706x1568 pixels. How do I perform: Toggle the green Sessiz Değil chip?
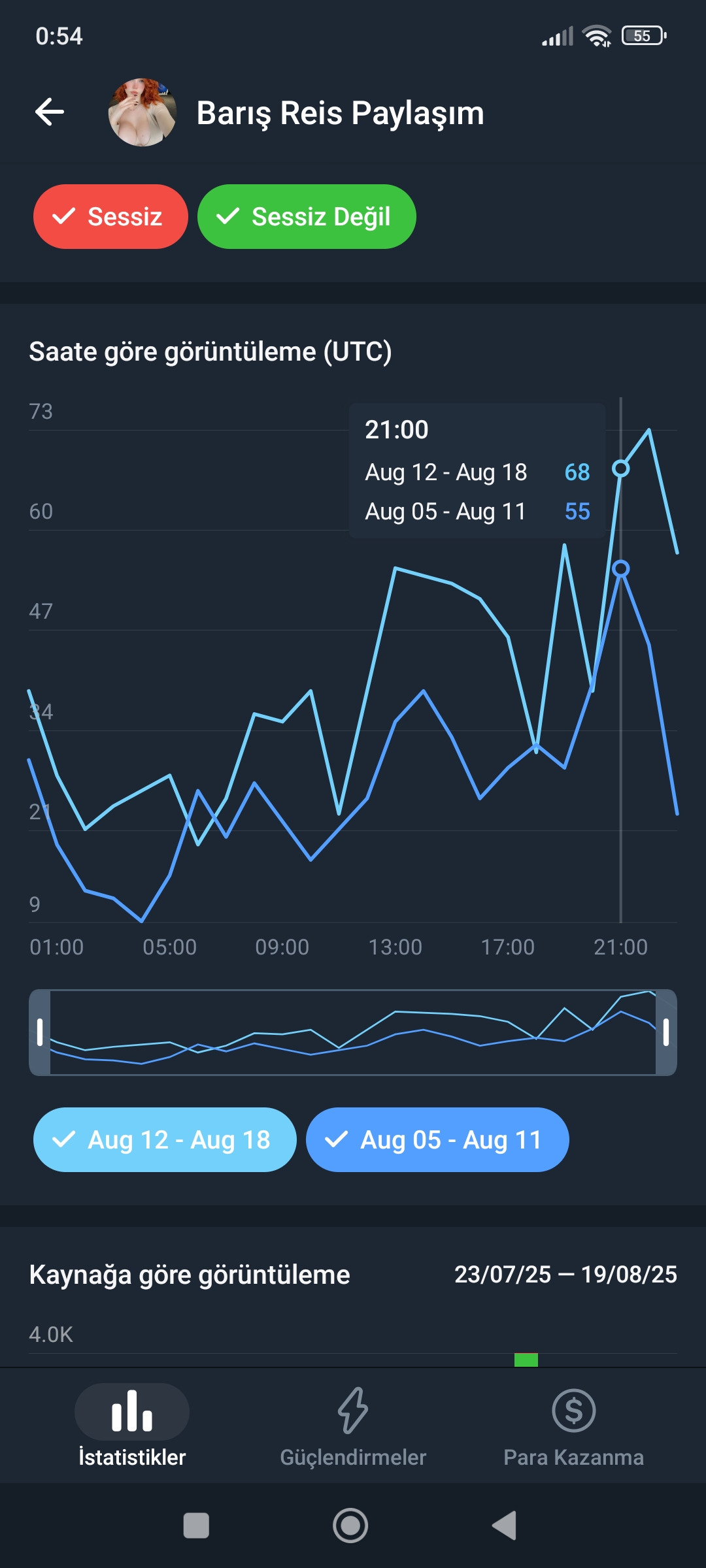[x=307, y=216]
